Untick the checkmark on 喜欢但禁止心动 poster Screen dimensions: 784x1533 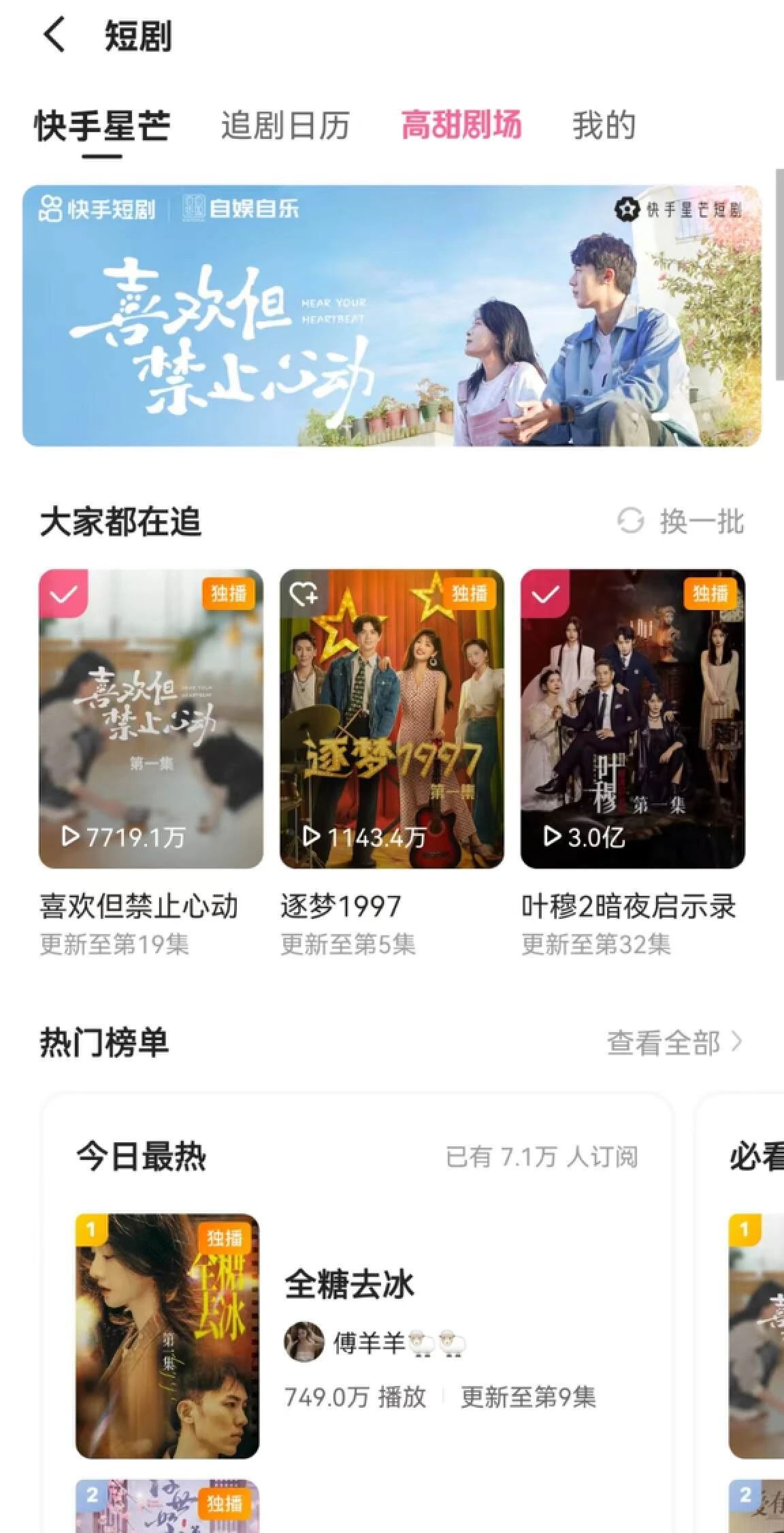click(x=63, y=596)
